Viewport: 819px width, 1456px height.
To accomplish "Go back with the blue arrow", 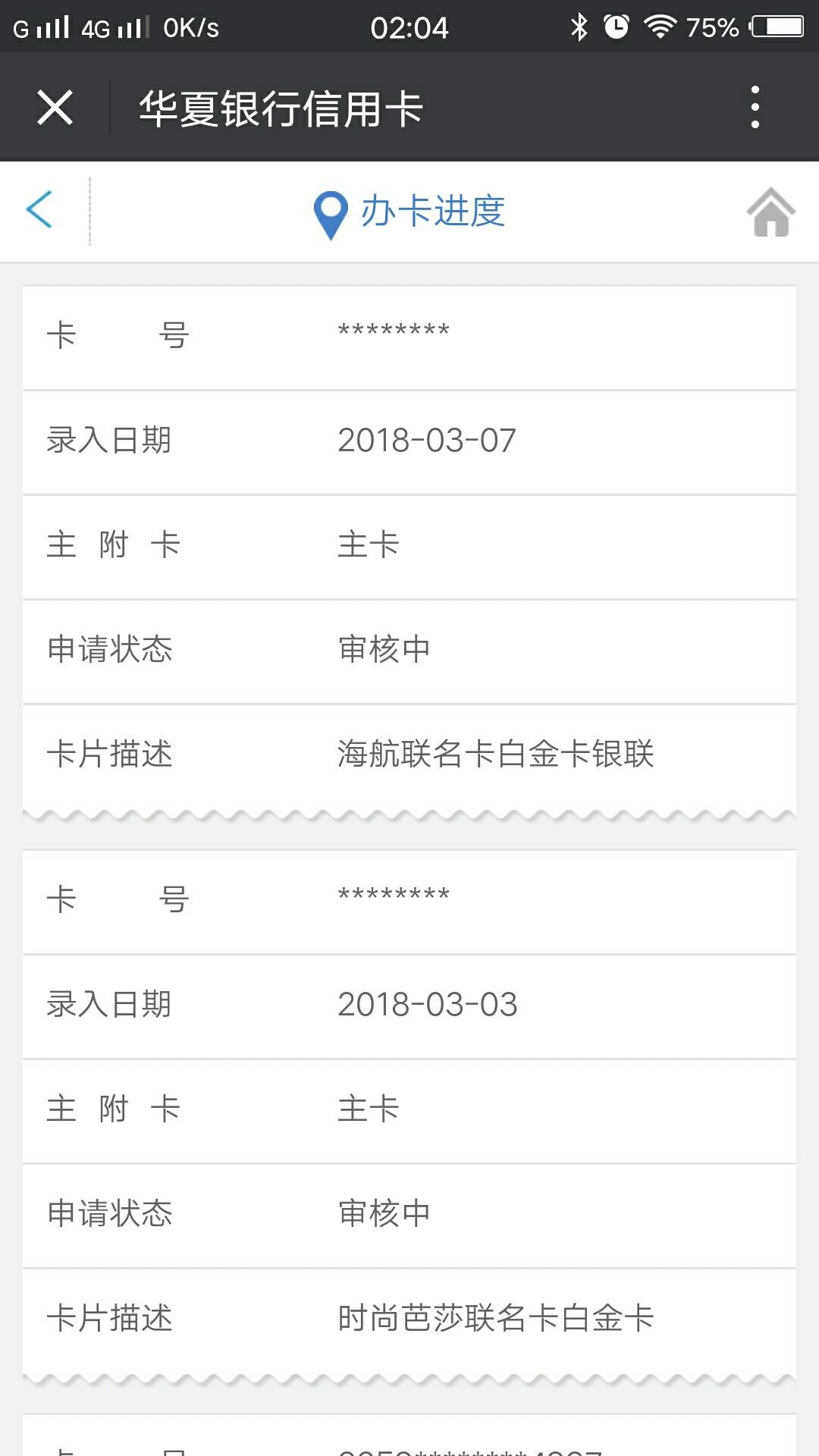I will [x=39, y=209].
